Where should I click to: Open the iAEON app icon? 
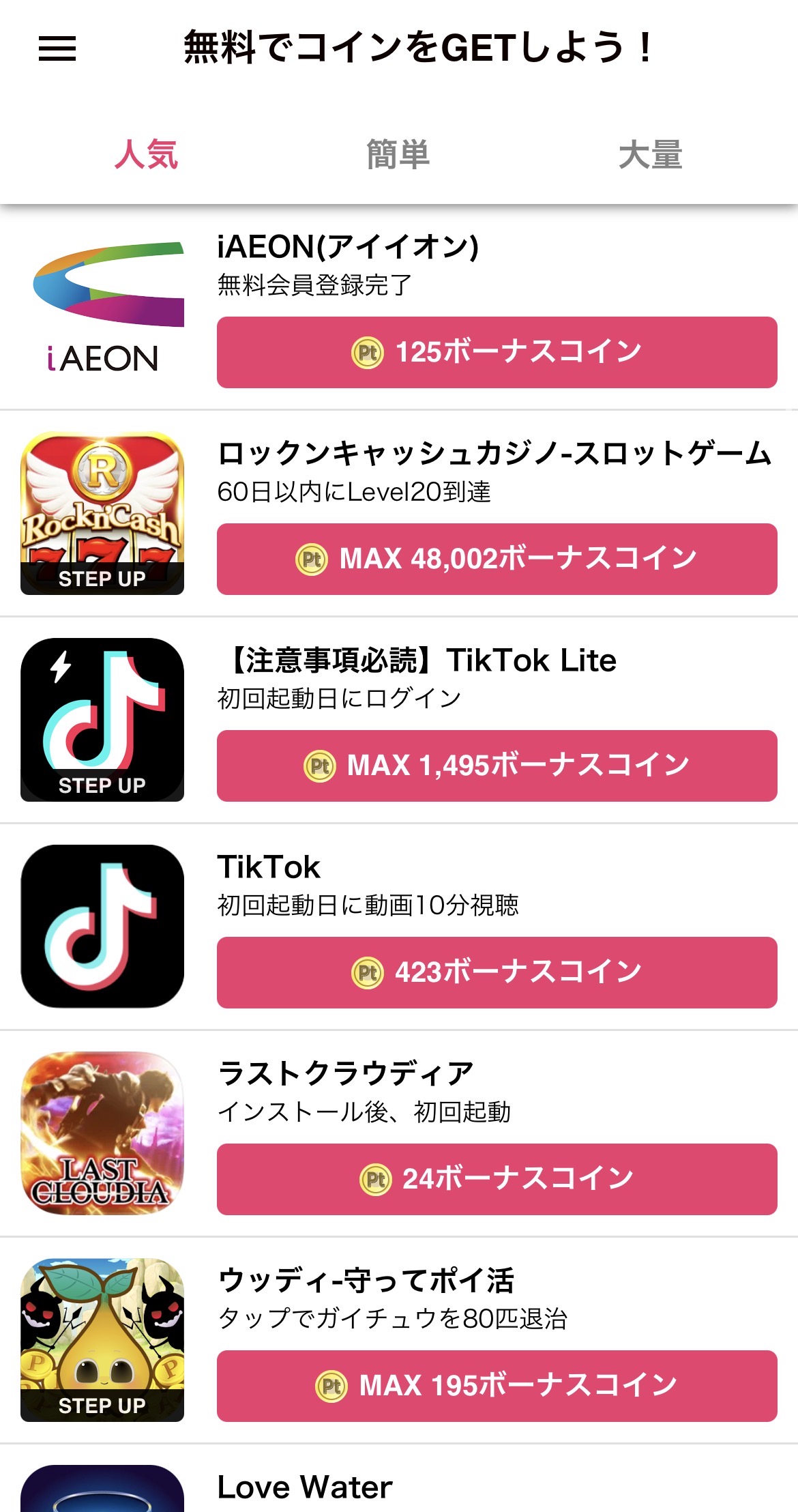pos(102,307)
